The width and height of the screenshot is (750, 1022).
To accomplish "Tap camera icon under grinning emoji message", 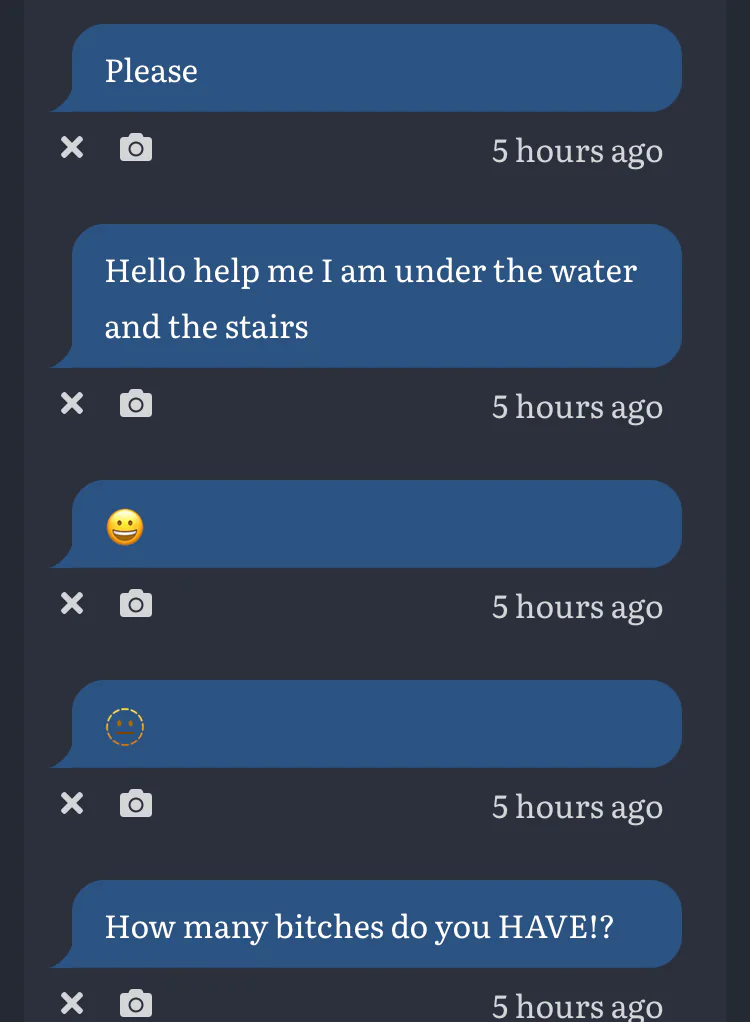I will (136, 604).
